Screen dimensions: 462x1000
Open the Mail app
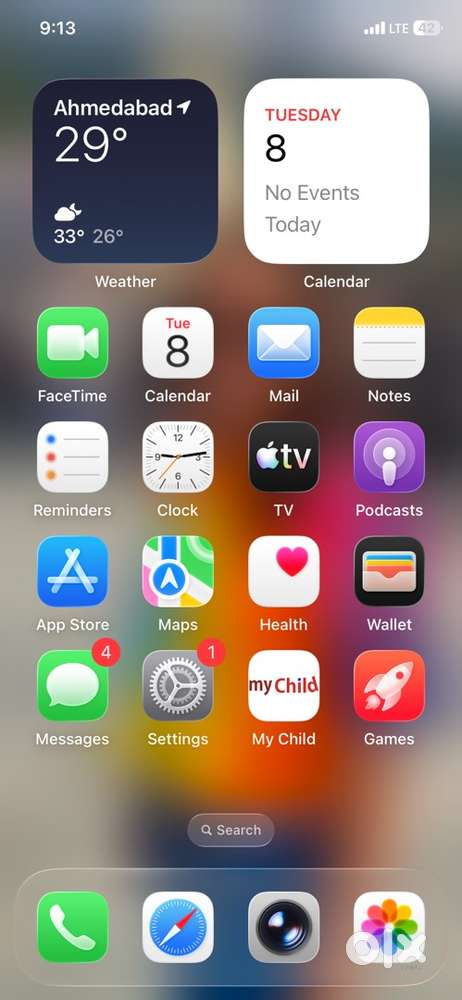pos(284,342)
